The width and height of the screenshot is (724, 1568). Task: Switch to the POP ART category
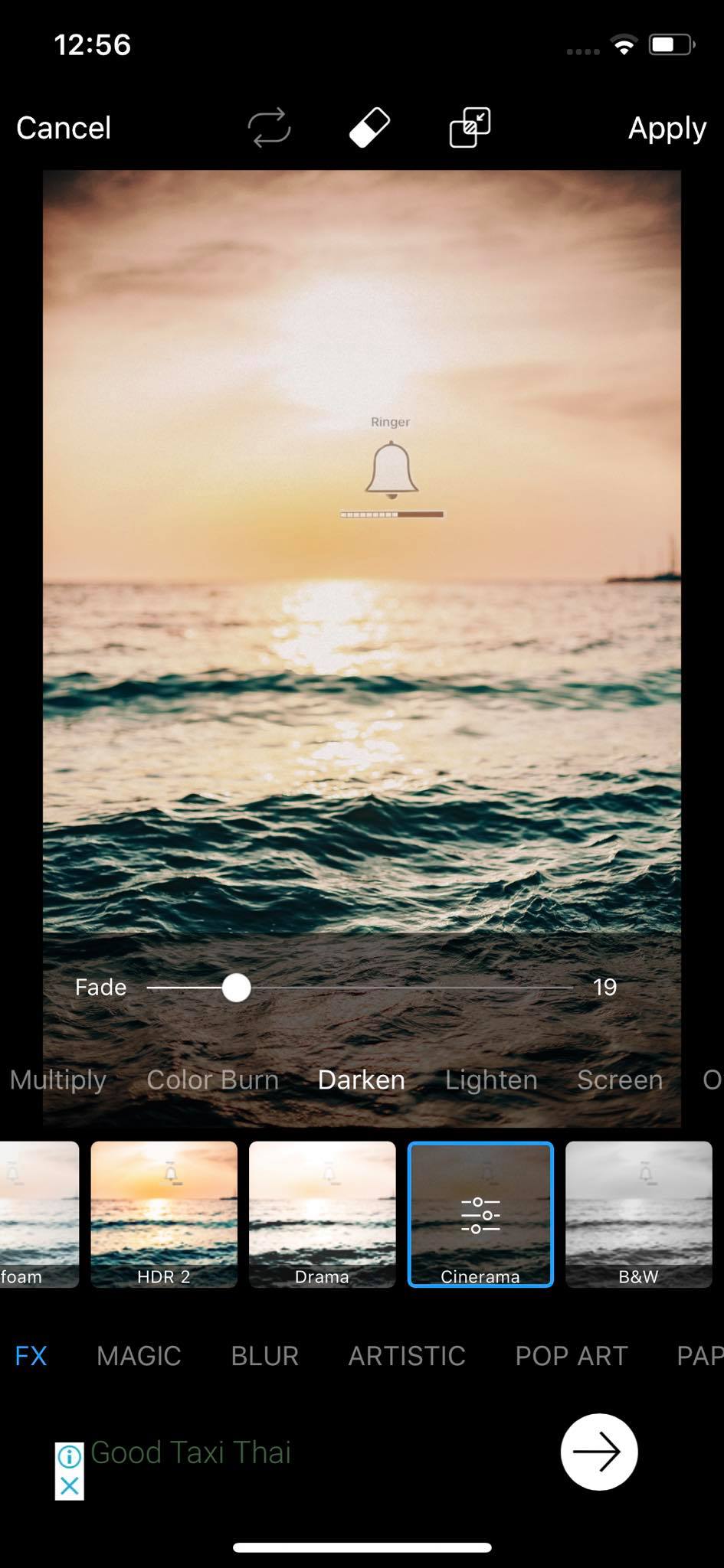click(572, 1356)
